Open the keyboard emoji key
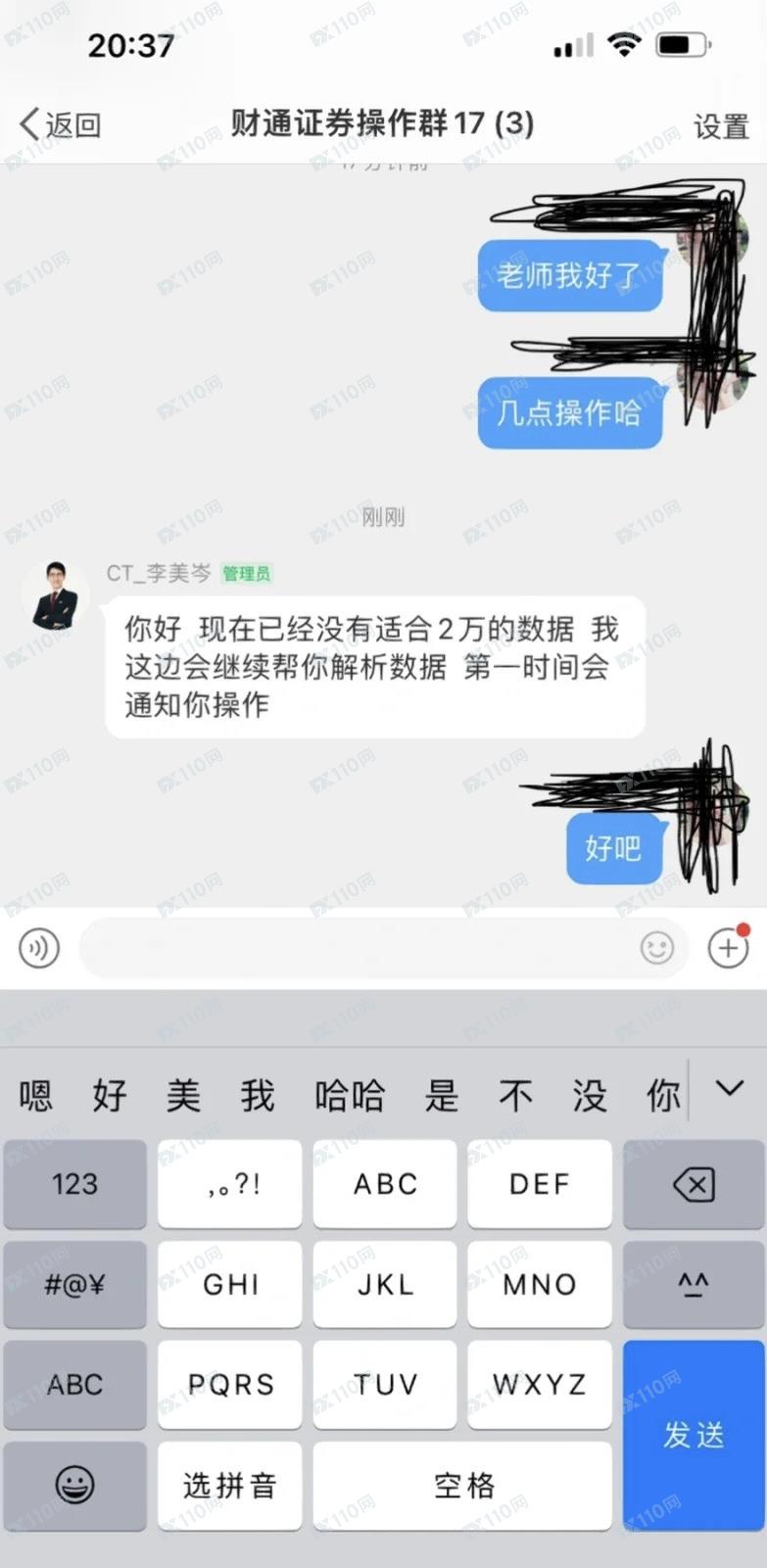The image size is (767, 1568). [x=75, y=1485]
